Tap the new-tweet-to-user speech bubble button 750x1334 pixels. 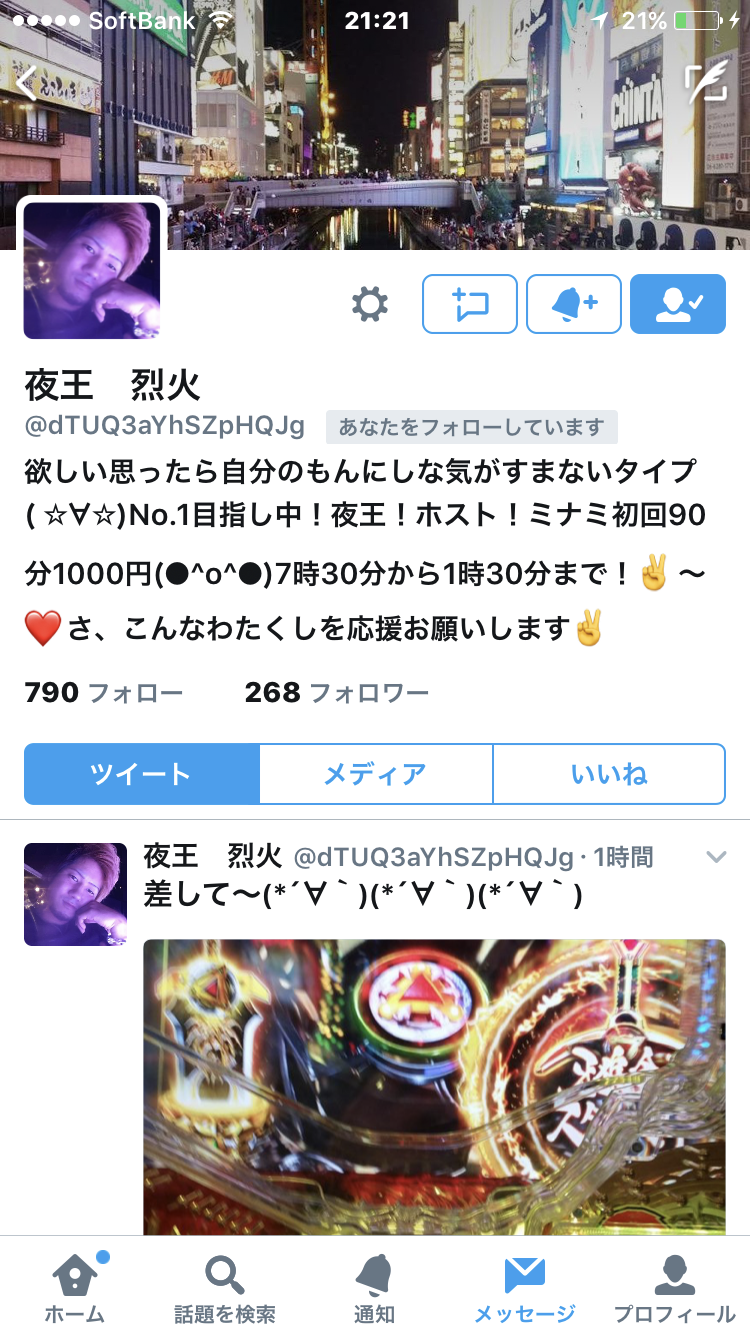[470, 304]
